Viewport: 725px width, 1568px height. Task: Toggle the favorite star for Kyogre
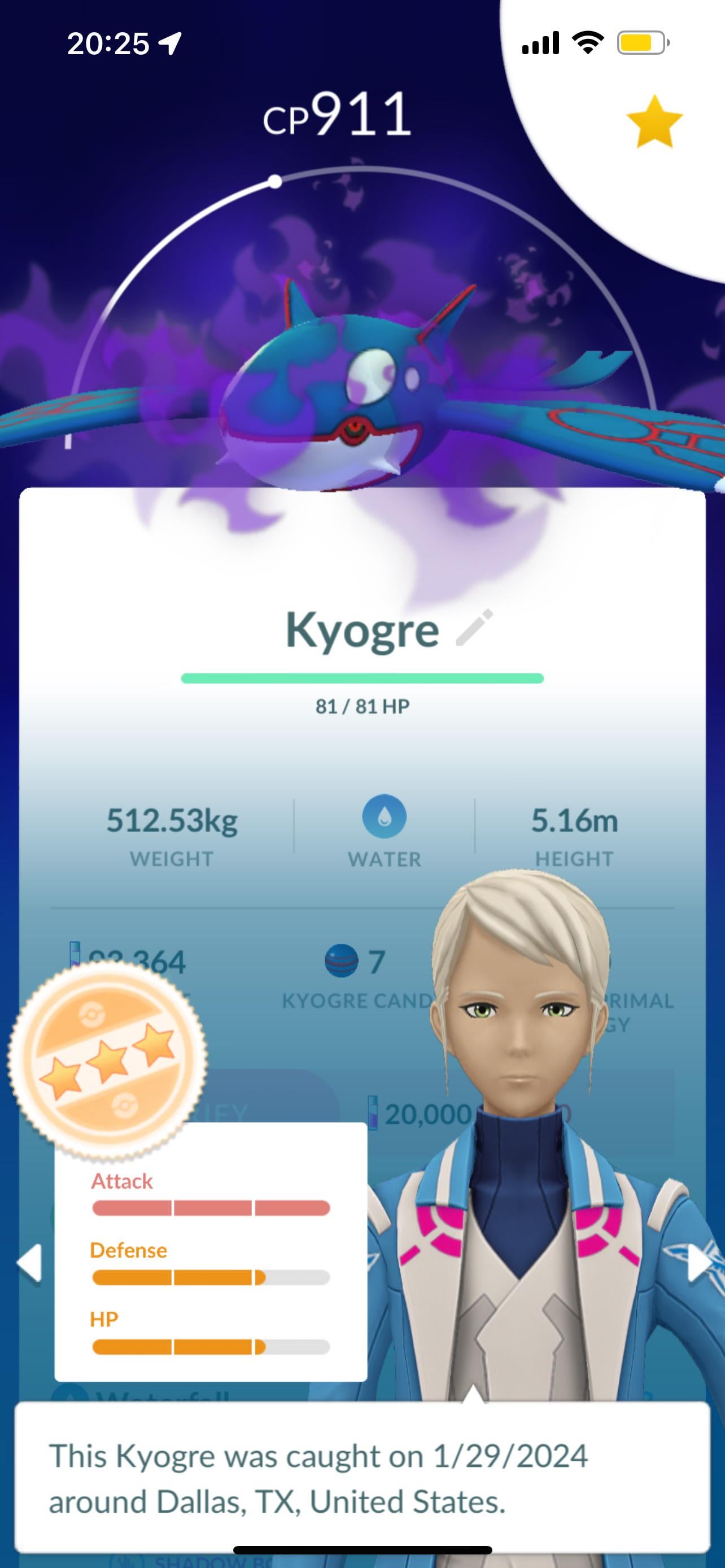tap(654, 122)
